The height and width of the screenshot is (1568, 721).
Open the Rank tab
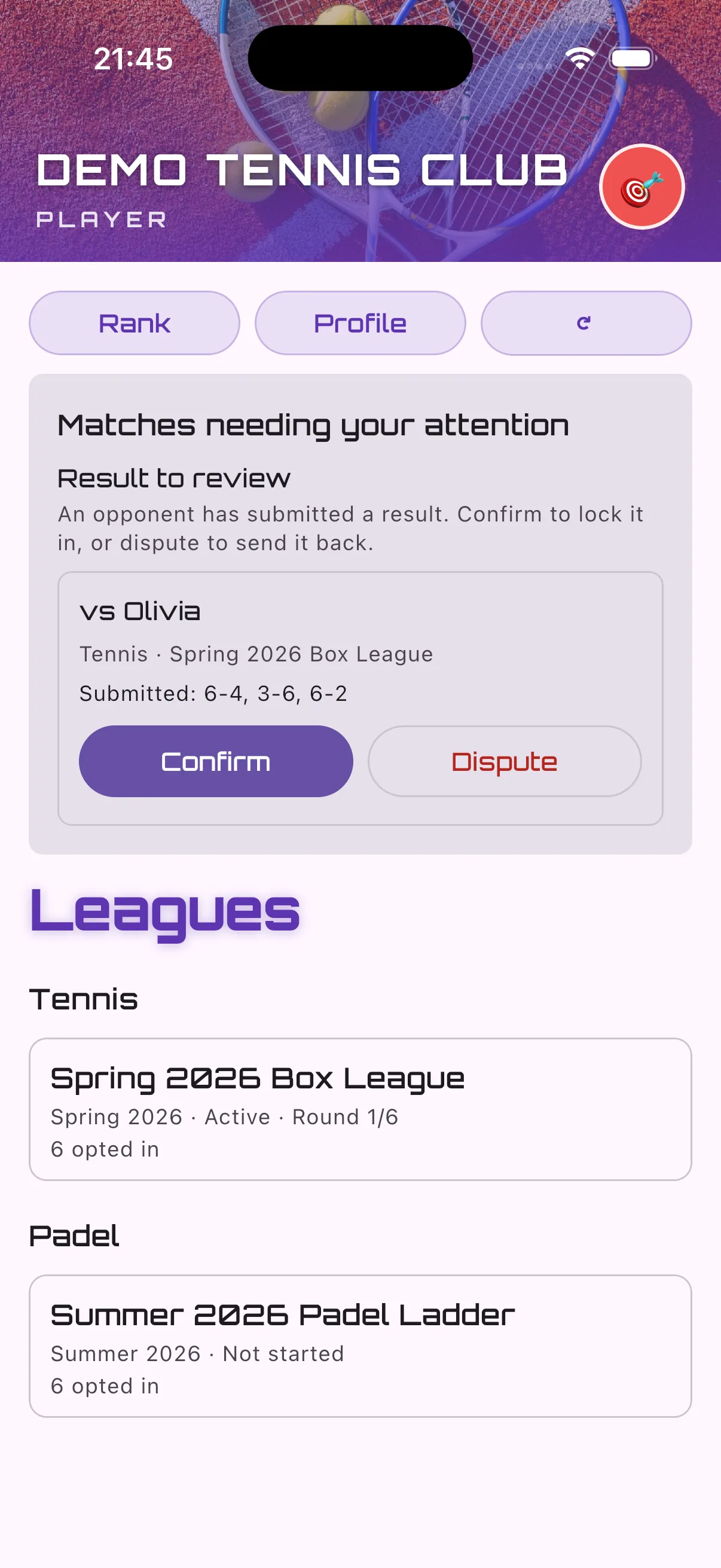[134, 322]
